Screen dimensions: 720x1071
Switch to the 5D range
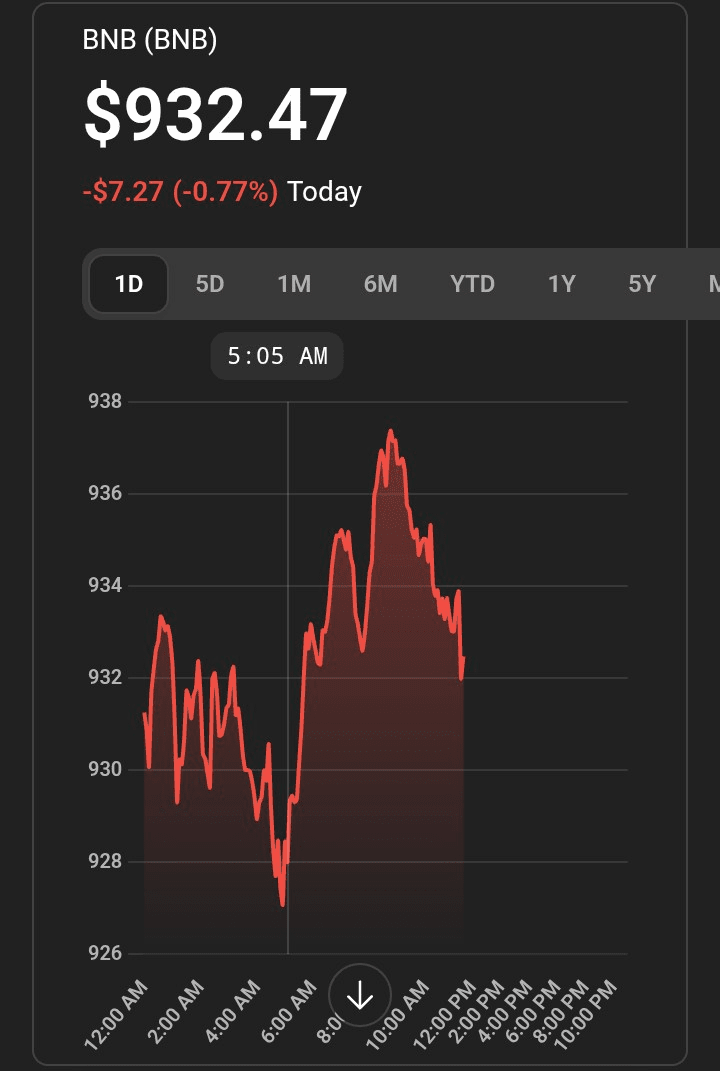click(210, 284)
